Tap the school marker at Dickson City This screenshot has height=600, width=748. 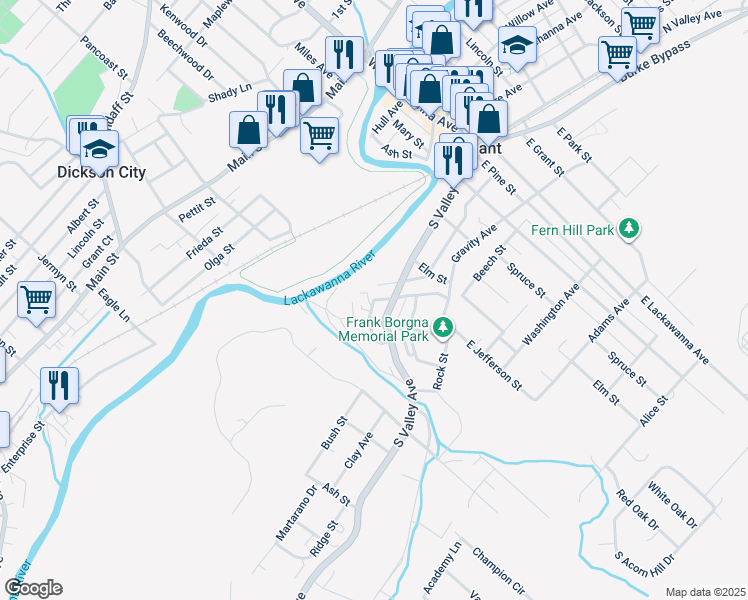(x=99, y=153)
